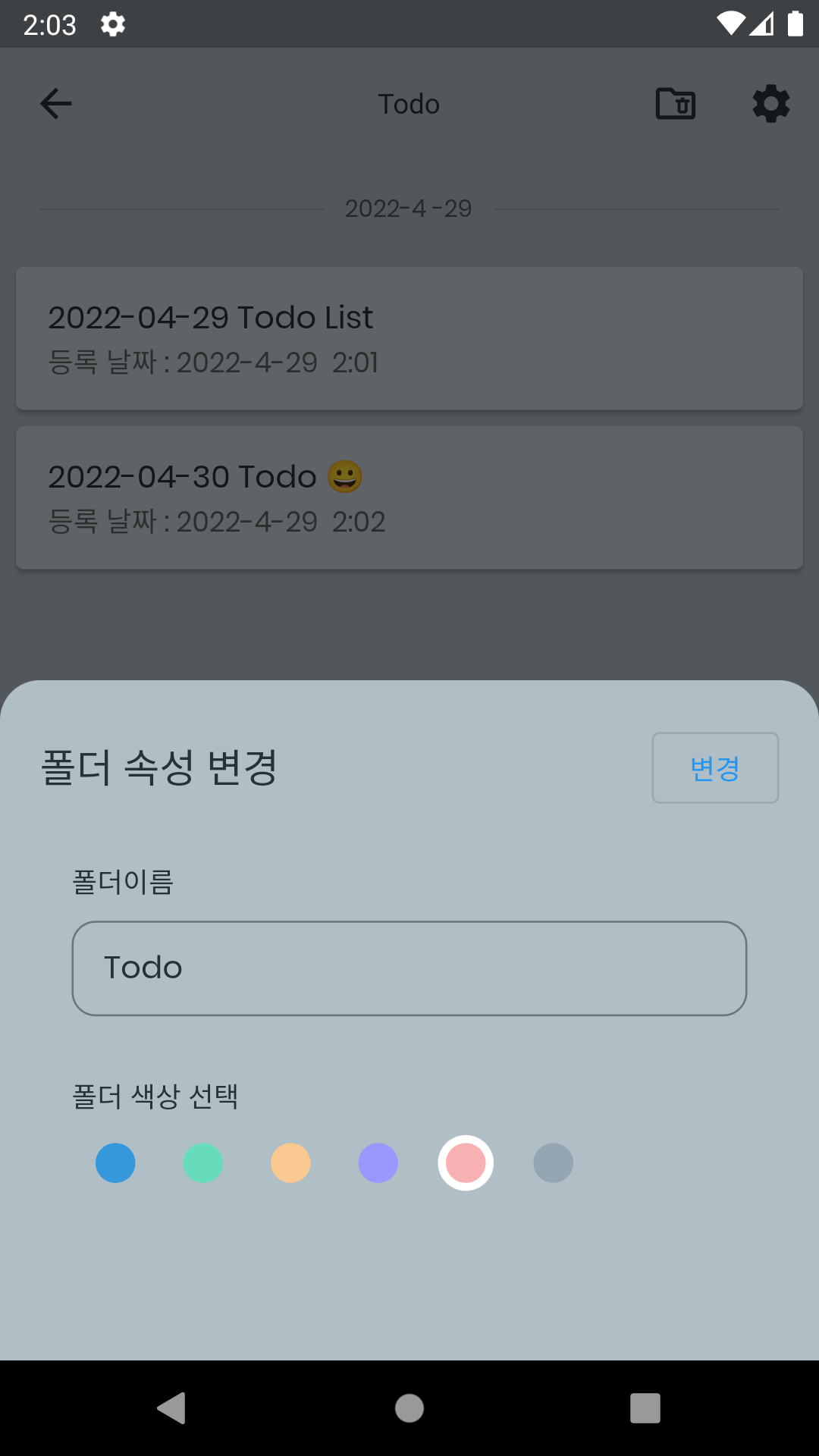Open the settings gear icon
The image size is (819, 1456).
[x=770, y=104]
